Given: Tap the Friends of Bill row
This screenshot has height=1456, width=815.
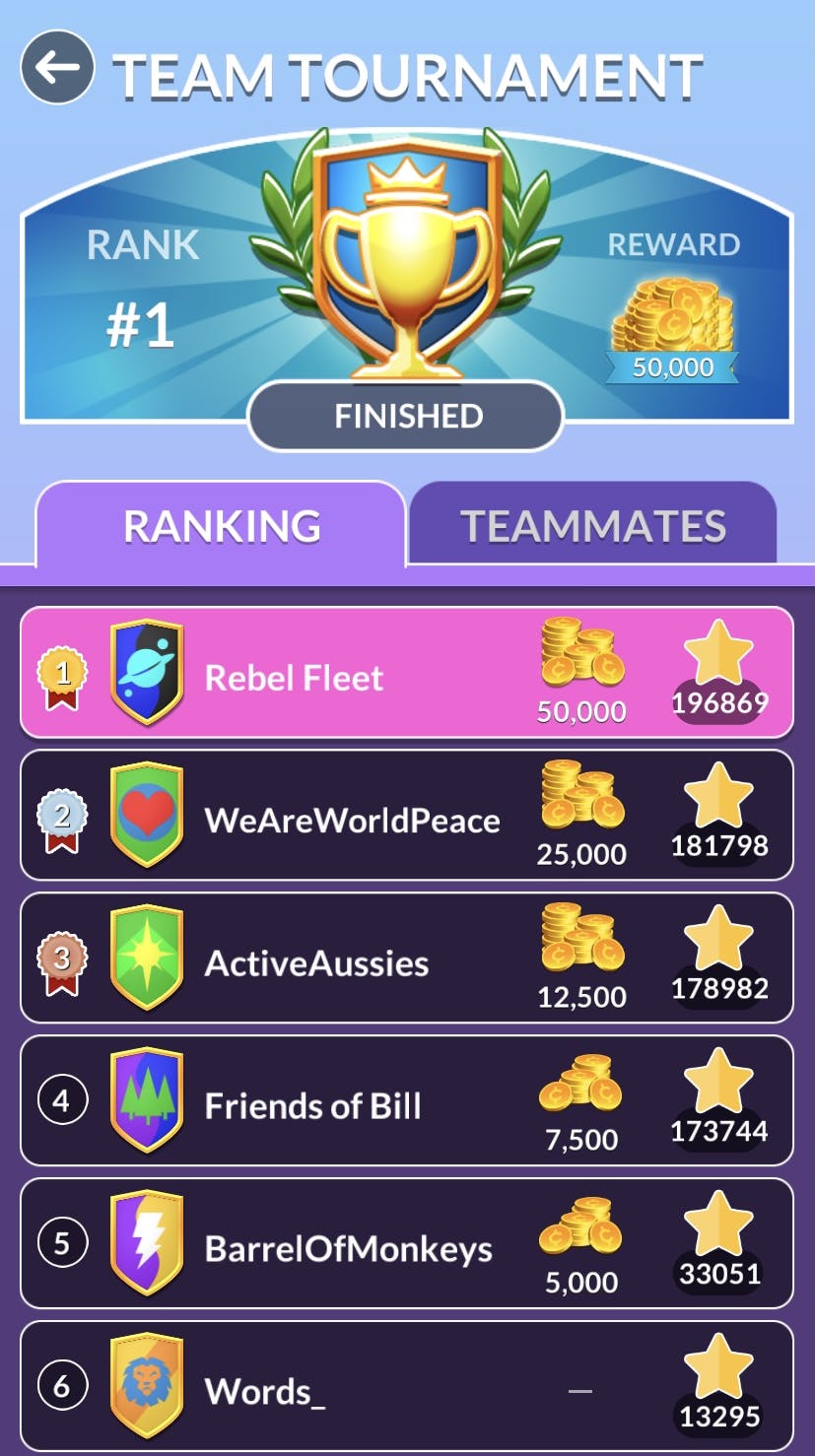Looking at the screenshot, I should coord(406,1101).
